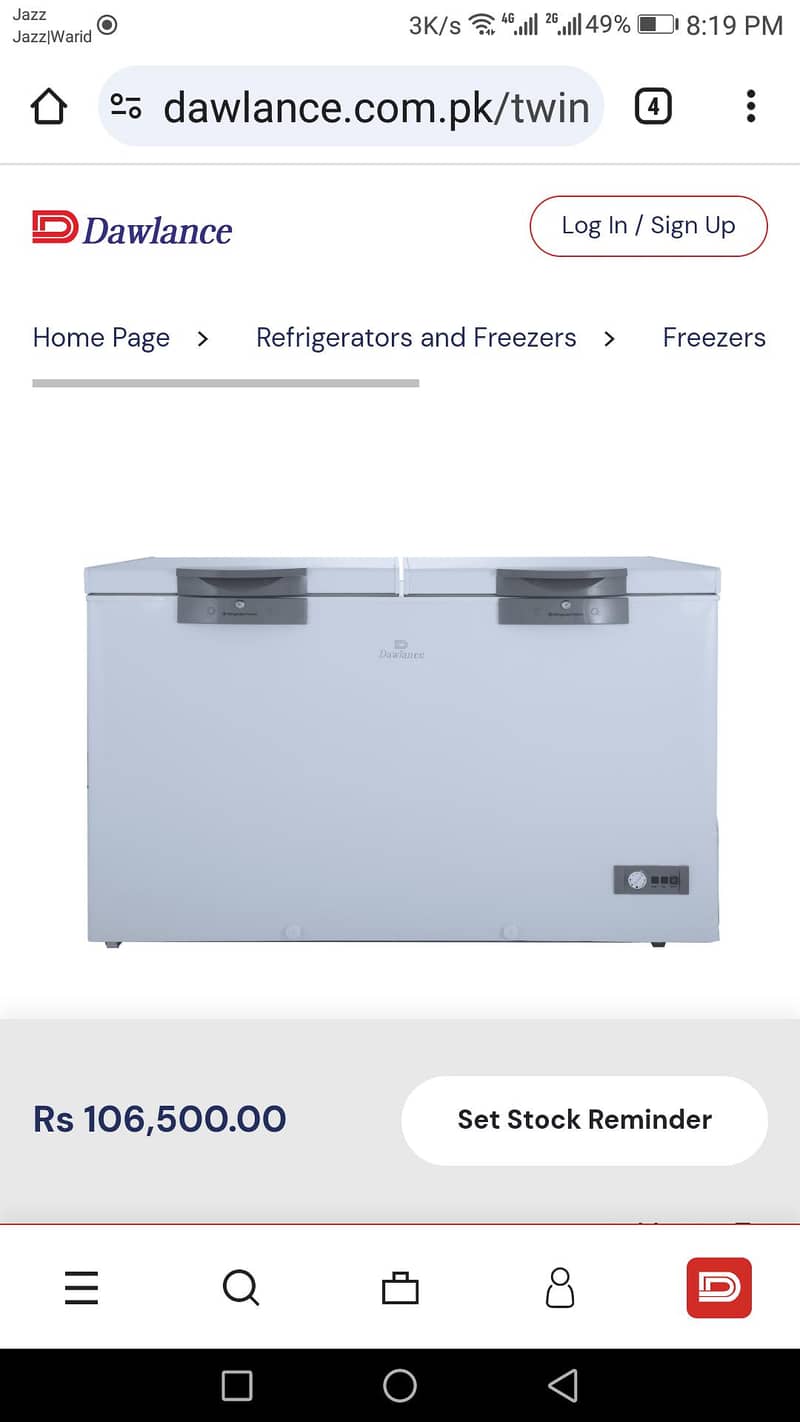
Task: View the Dawlance freezer product image
Action: (402, 750)
